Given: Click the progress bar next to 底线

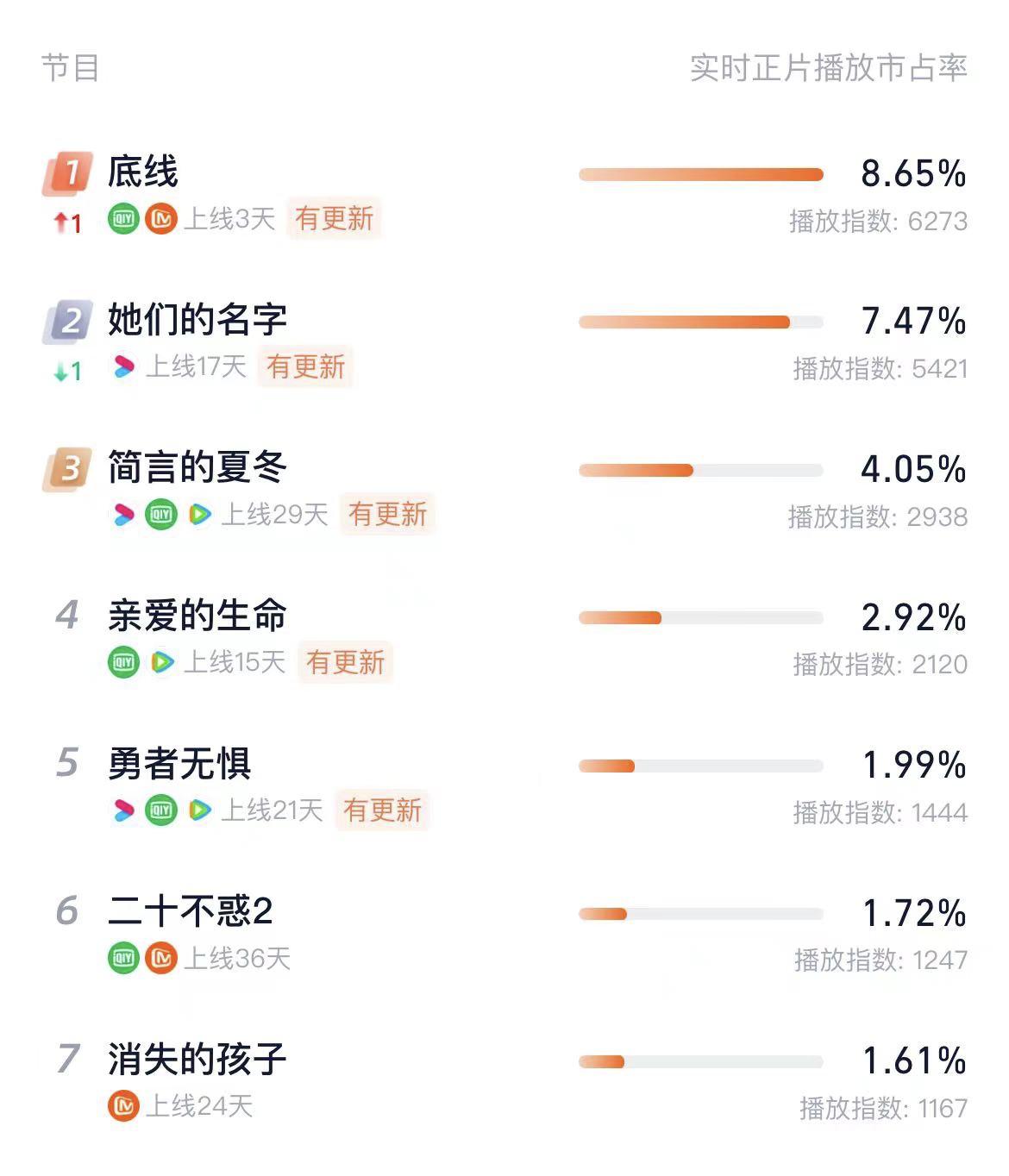Looking at the screenshot, I should pyautogui.click(x=703, y=172).
